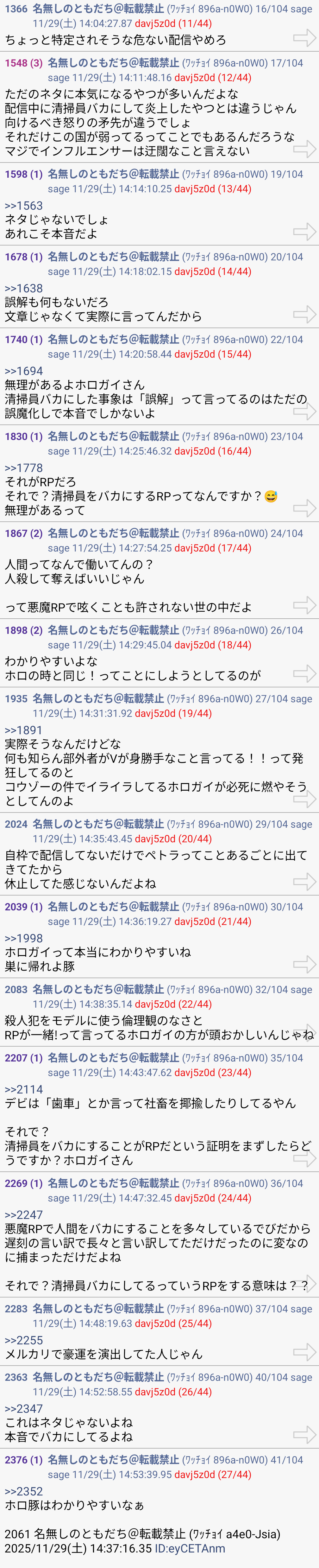This screenshot has height=1568, width=319.
Task: Open the referenced post >>2347
Action: point(24,1409)
